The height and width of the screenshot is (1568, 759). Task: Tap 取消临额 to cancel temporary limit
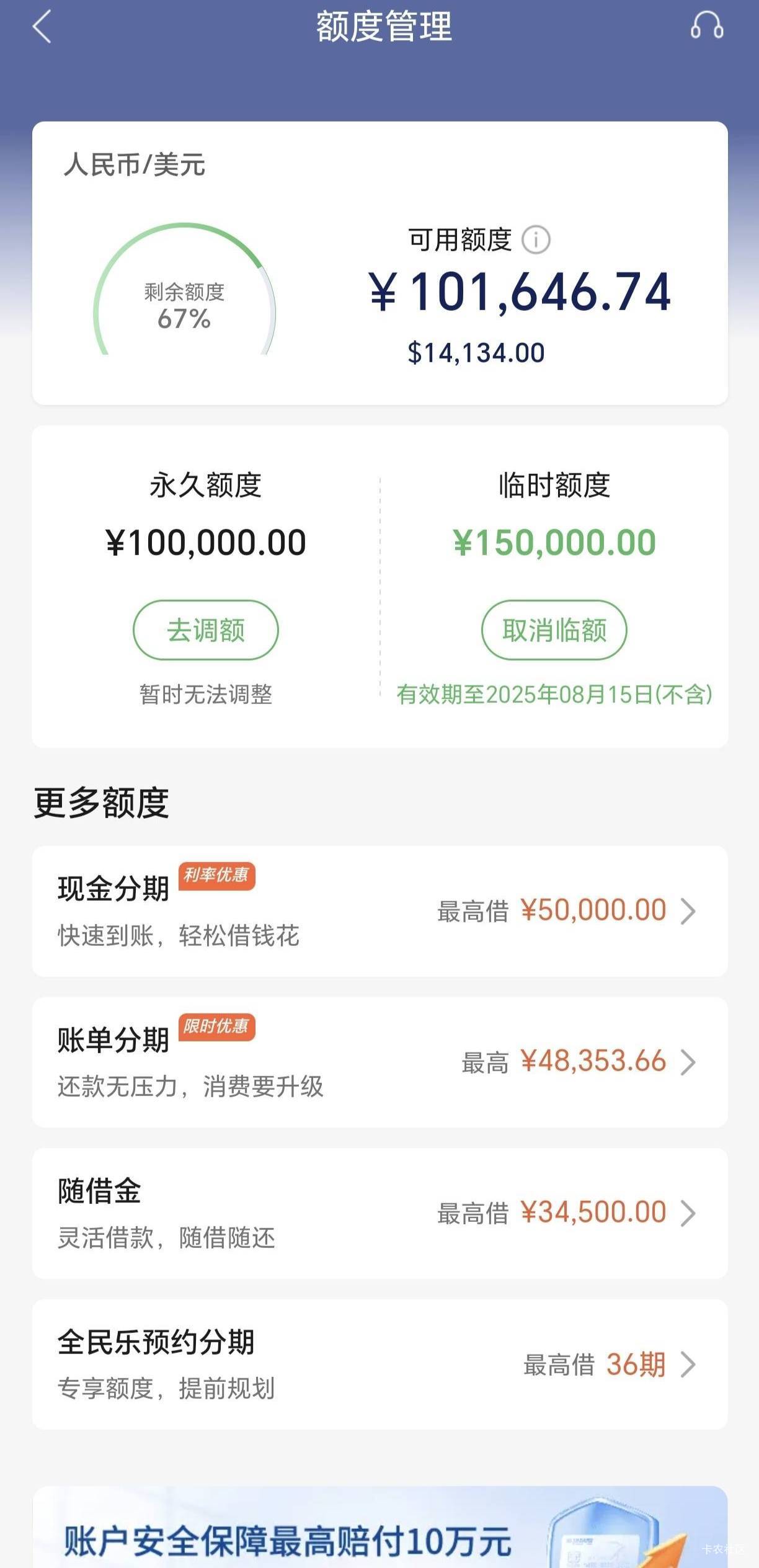(x=554, y=630)
